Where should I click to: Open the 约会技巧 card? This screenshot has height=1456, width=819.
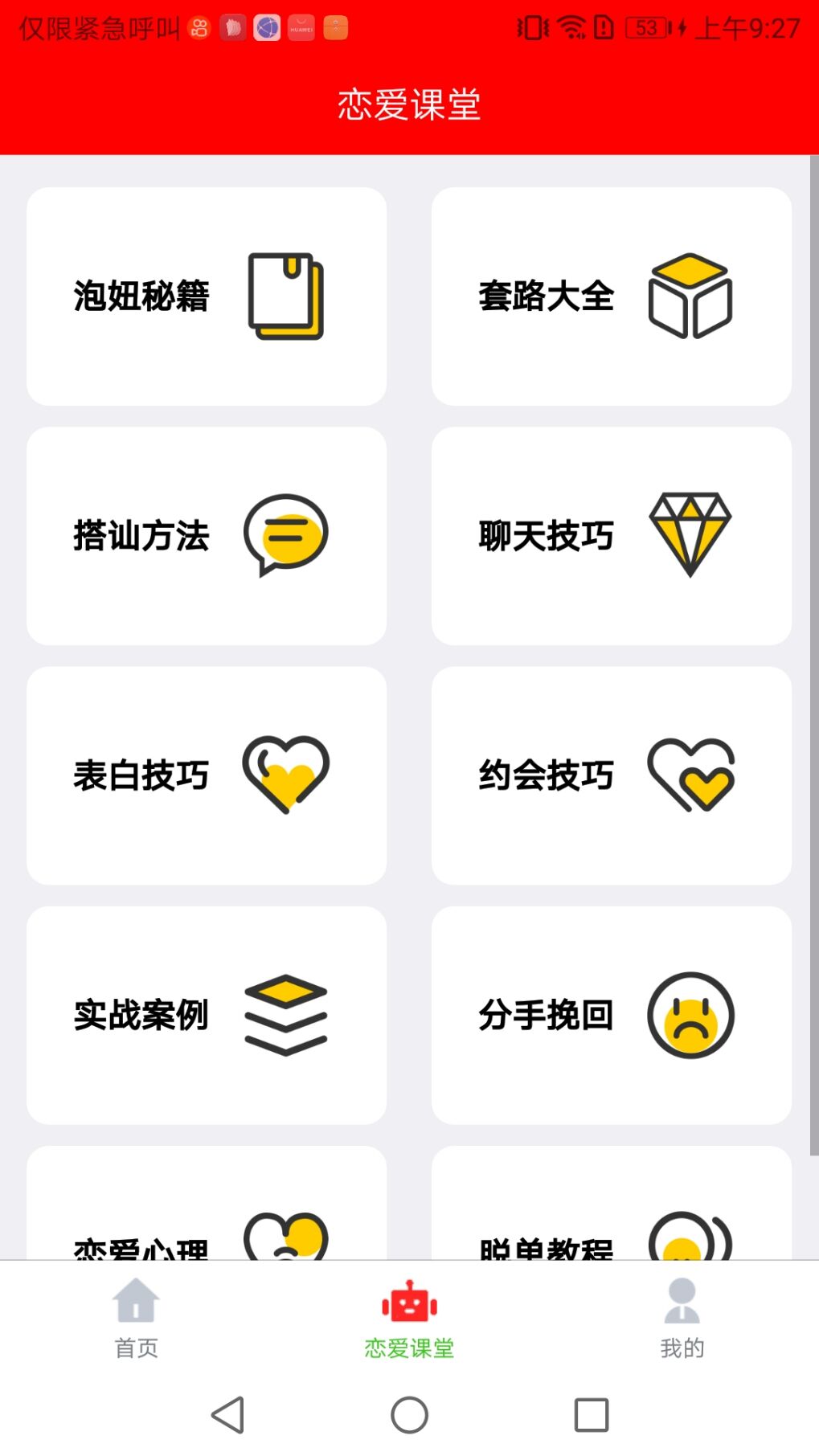(612, 775)
